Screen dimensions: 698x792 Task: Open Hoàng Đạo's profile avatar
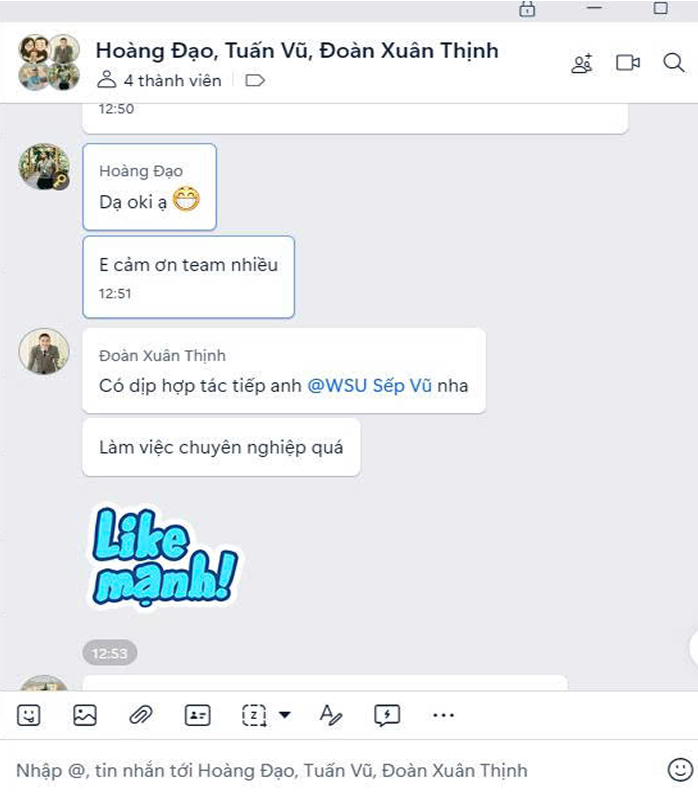[44, 167]
